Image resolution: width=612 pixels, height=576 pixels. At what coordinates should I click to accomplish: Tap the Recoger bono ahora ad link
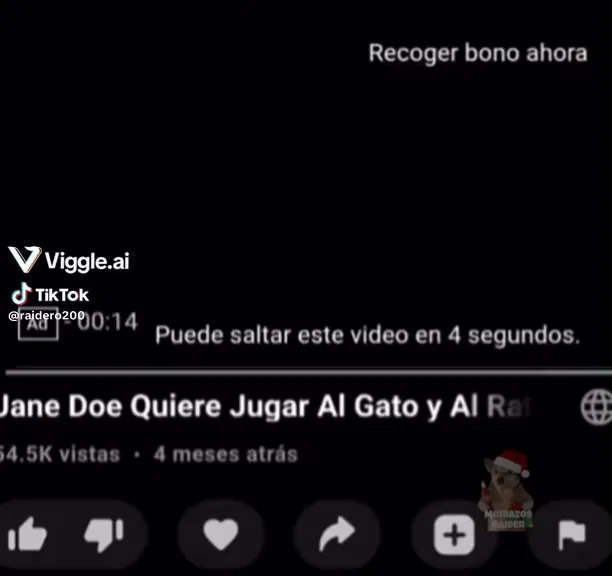tap(478, 53)
